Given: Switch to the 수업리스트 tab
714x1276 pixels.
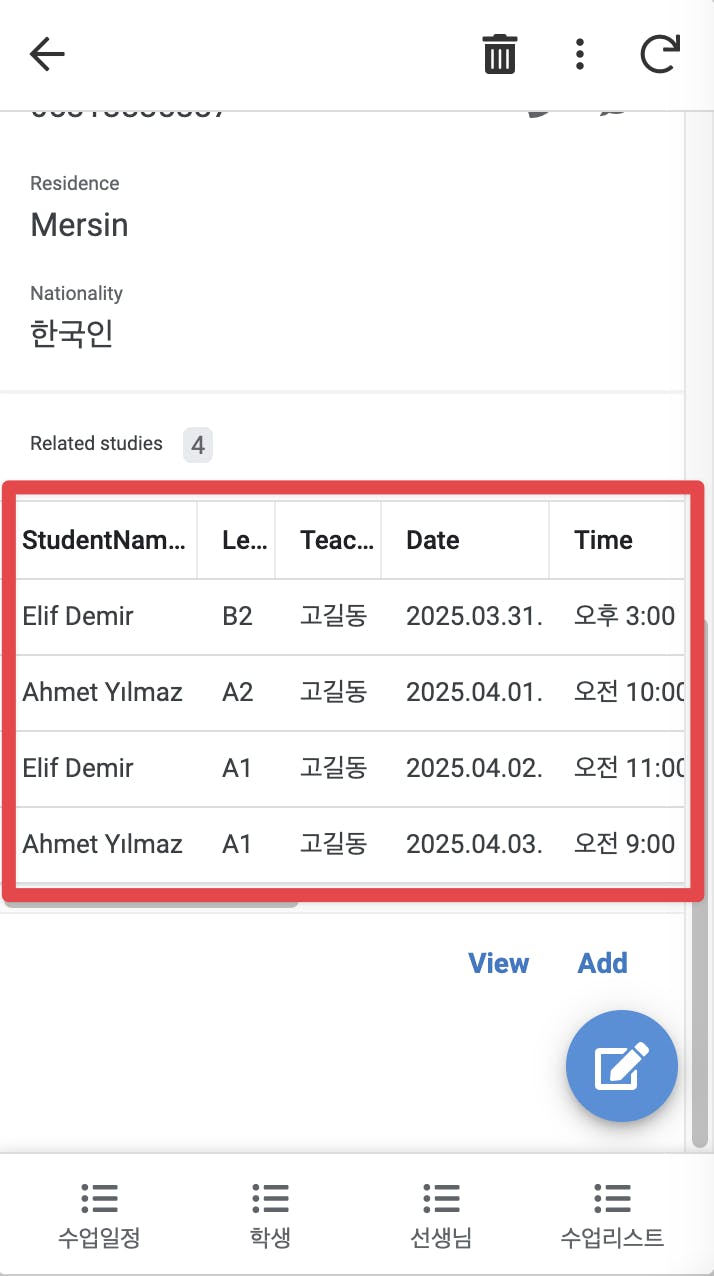Looking at the screenshot, I should [612, 1215].
